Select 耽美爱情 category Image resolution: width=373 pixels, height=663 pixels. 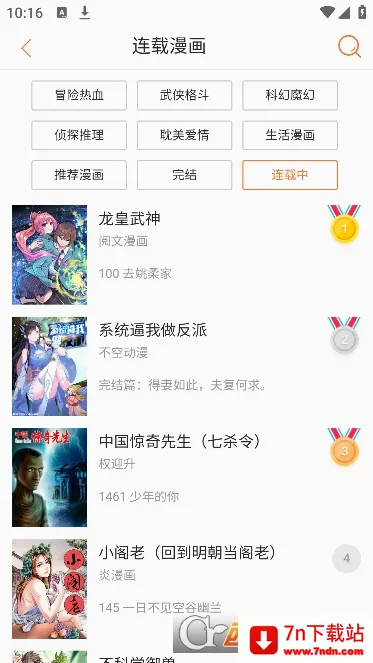pos(184,135)
